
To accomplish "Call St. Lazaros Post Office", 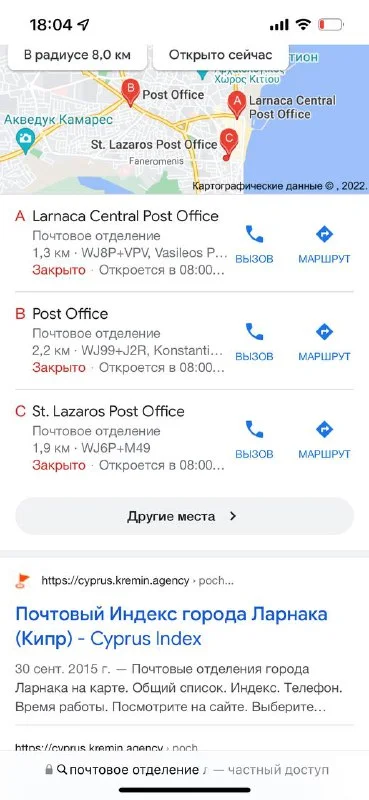I will [254, 439].
